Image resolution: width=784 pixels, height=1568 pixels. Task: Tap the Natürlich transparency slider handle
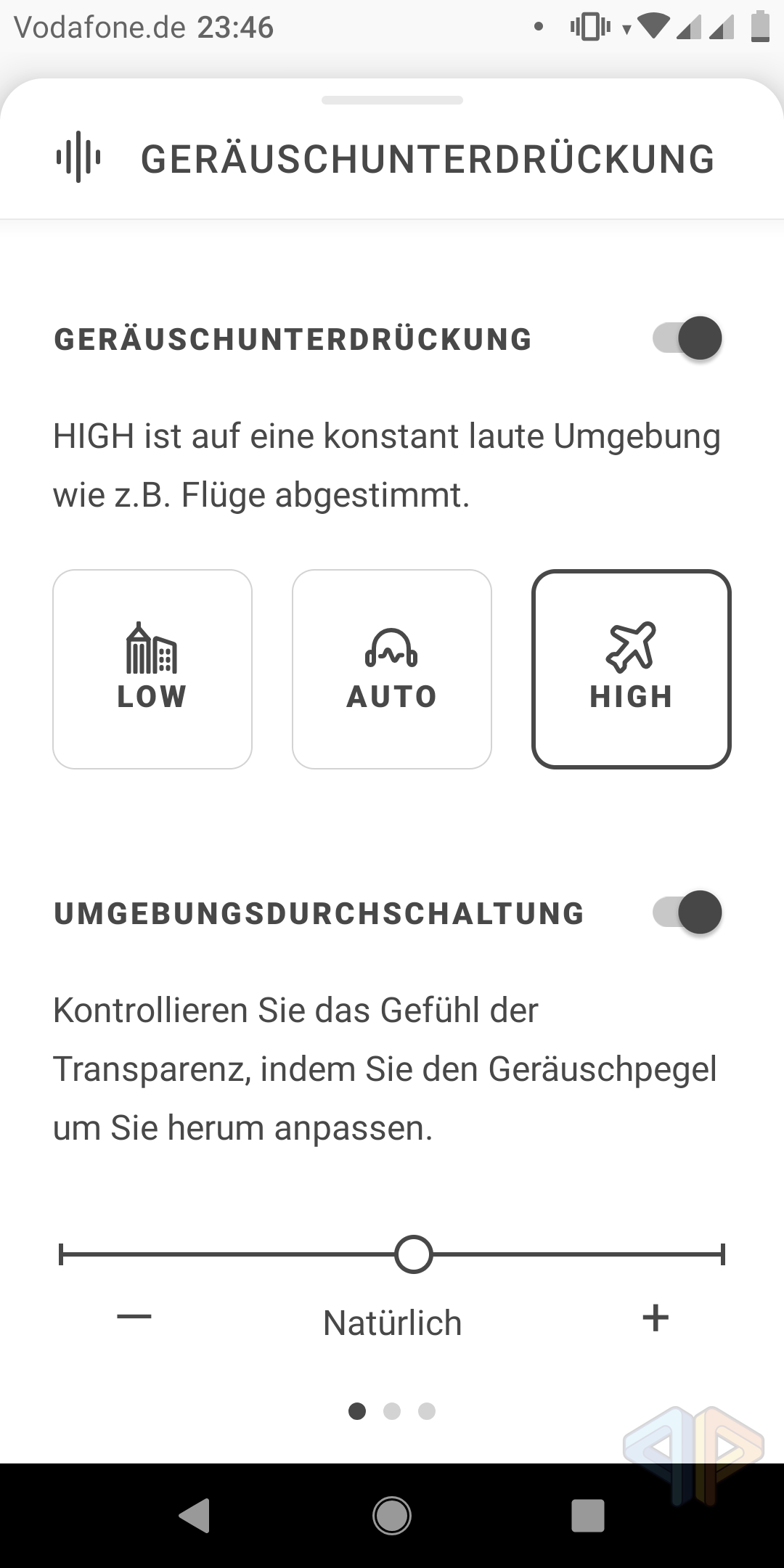tap(413, 1254)
